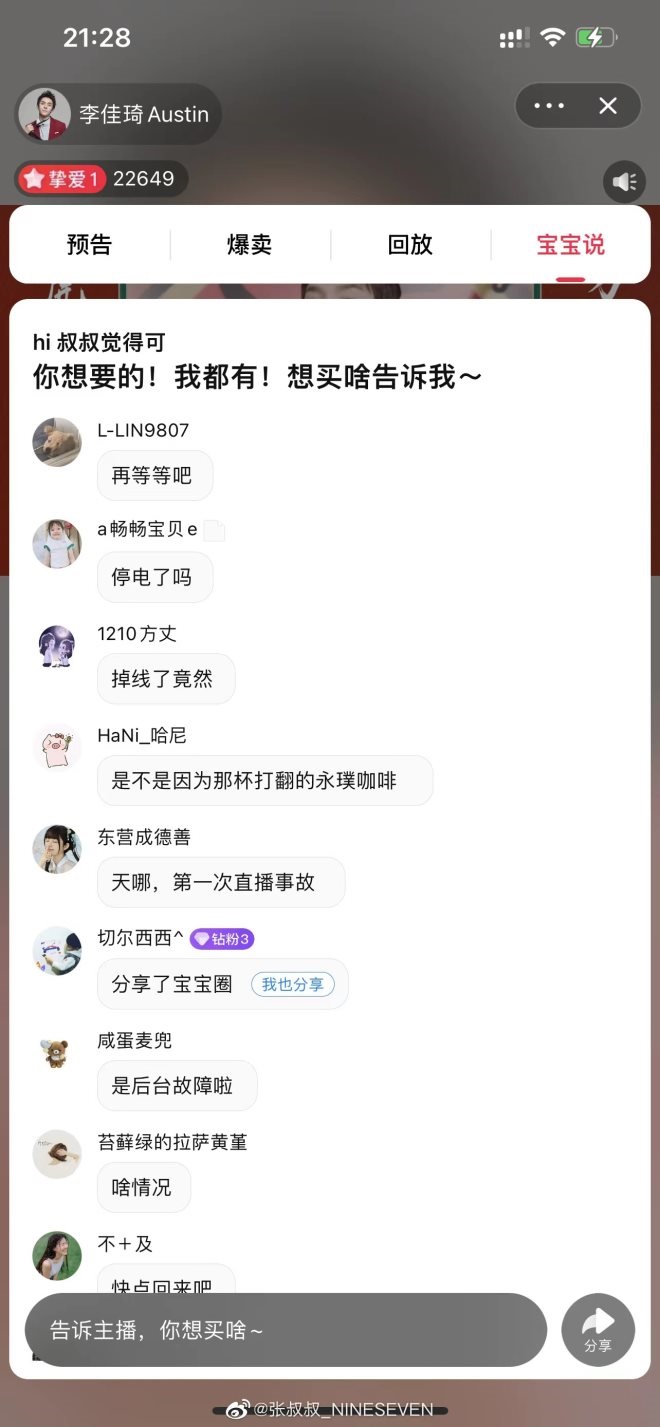
Task: Type in 告诉主播,你想买啥 input box
Action: tap(285, 1330)
